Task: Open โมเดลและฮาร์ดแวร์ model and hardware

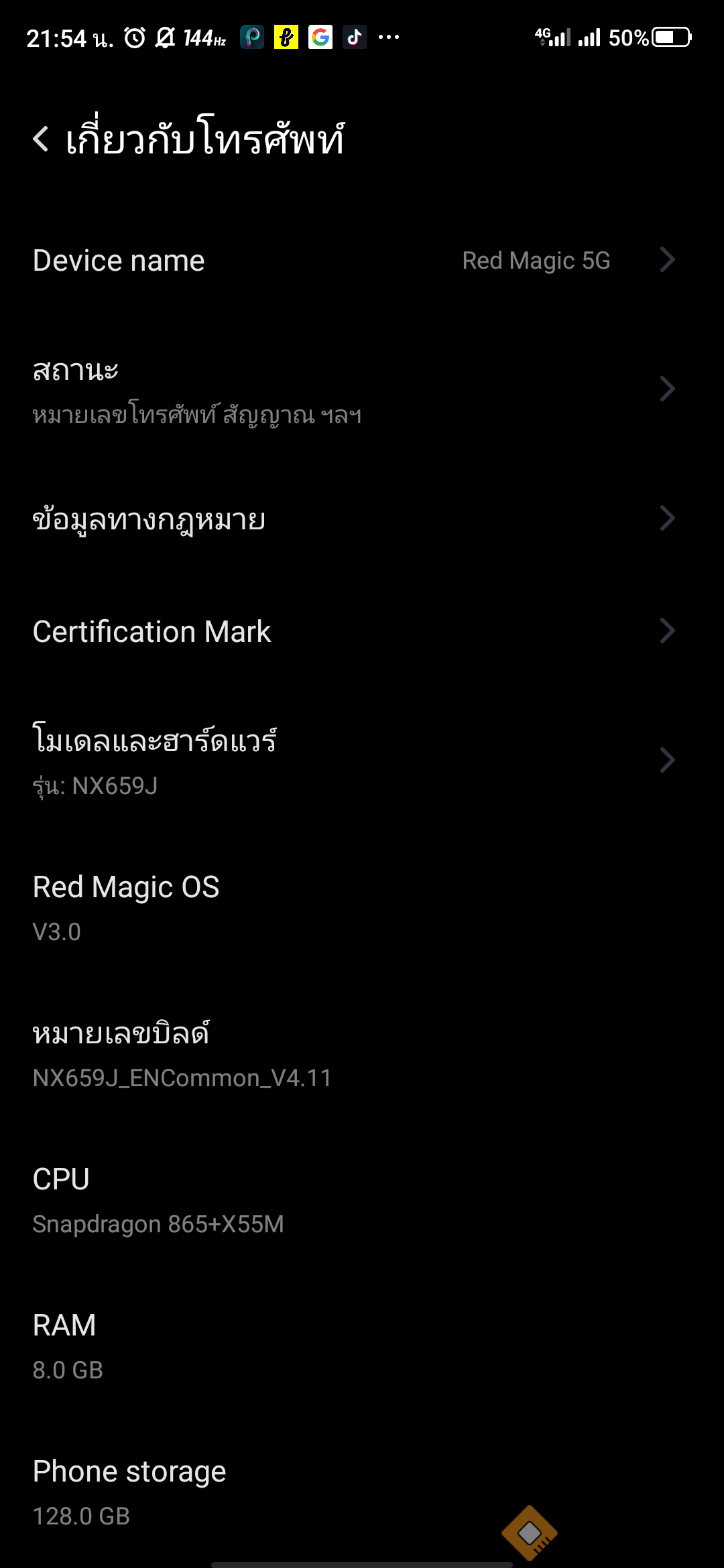Action: click(362, 761)
